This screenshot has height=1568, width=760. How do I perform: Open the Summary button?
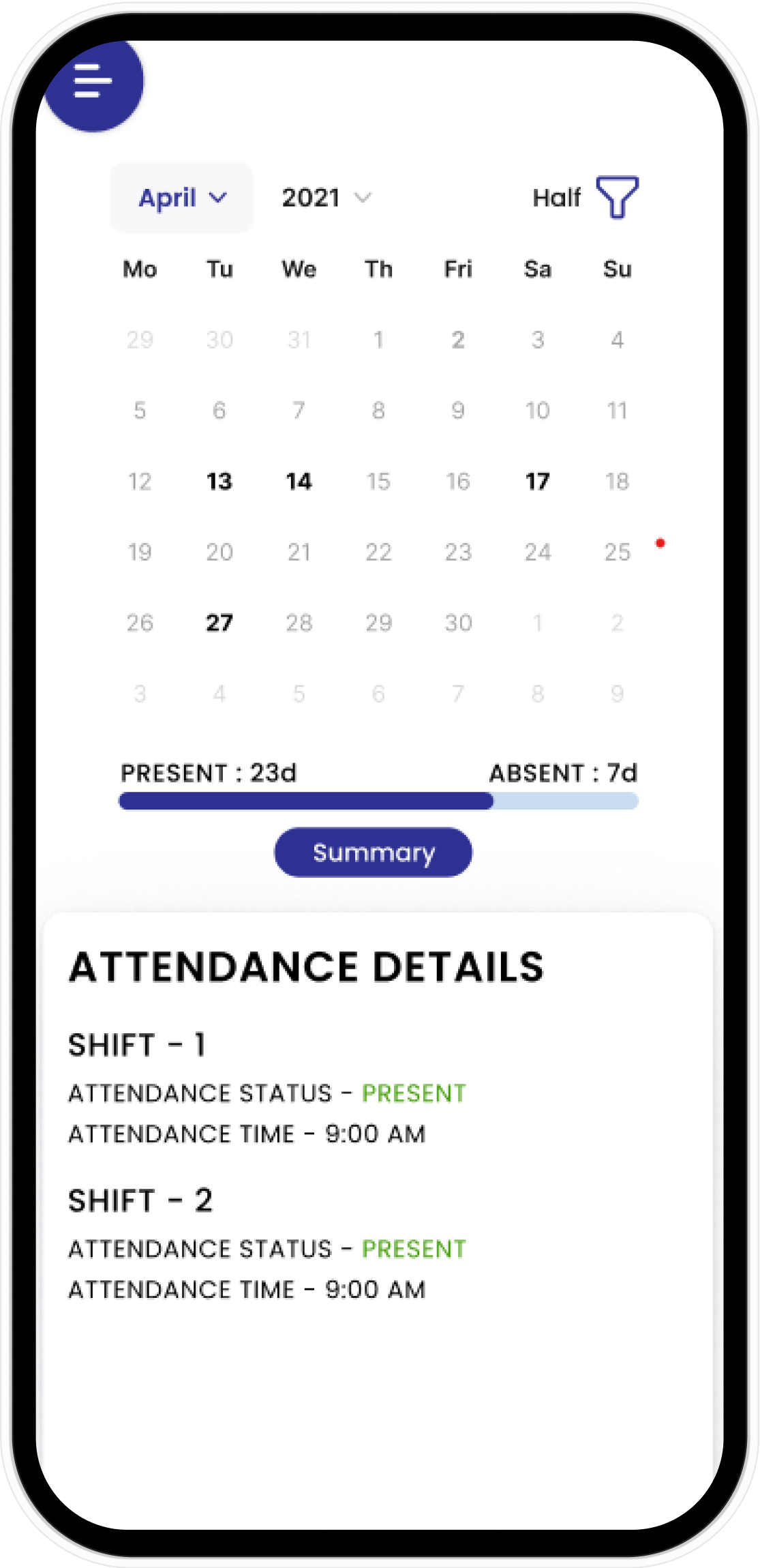click(373, 852)
